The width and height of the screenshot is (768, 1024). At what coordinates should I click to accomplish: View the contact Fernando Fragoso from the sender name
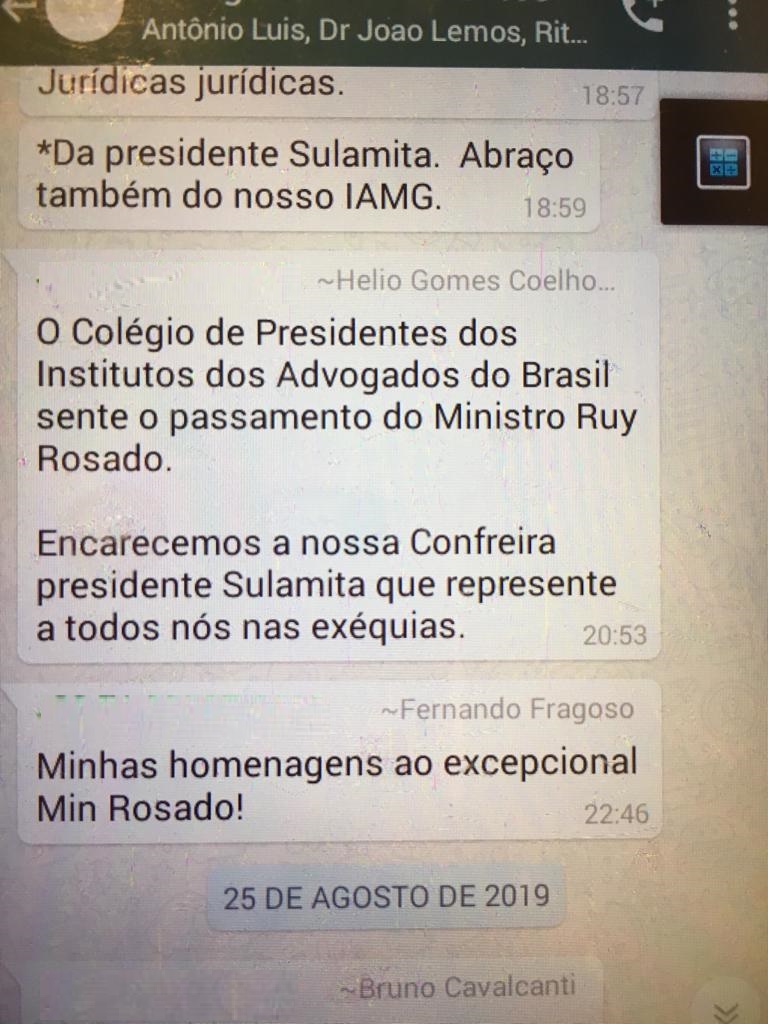(x=507, y=710)
